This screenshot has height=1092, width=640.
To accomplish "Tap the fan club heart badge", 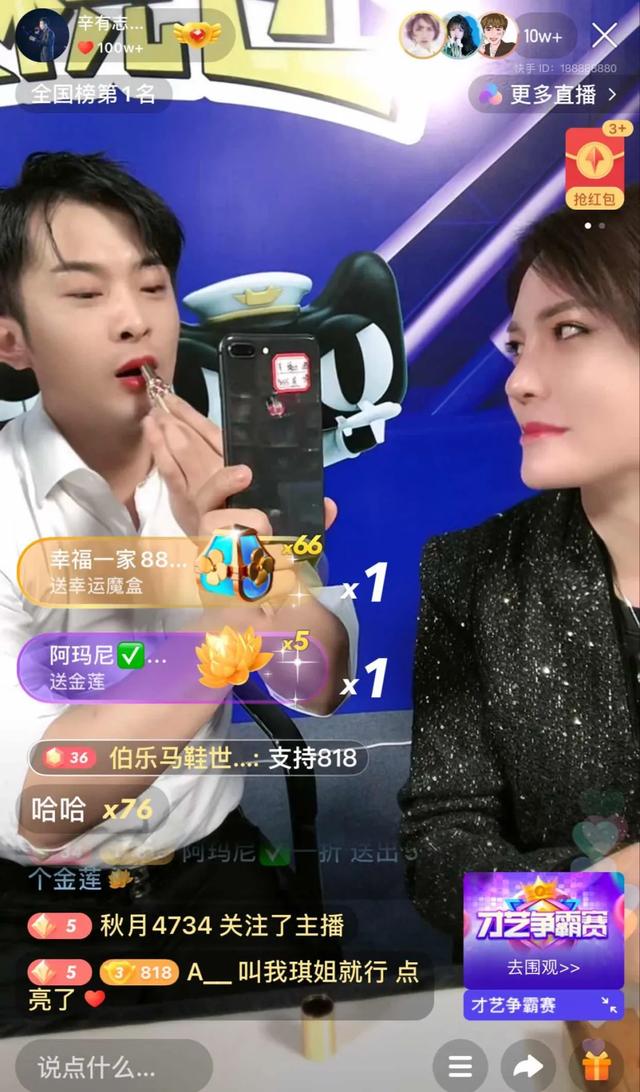I will (195, 36).
